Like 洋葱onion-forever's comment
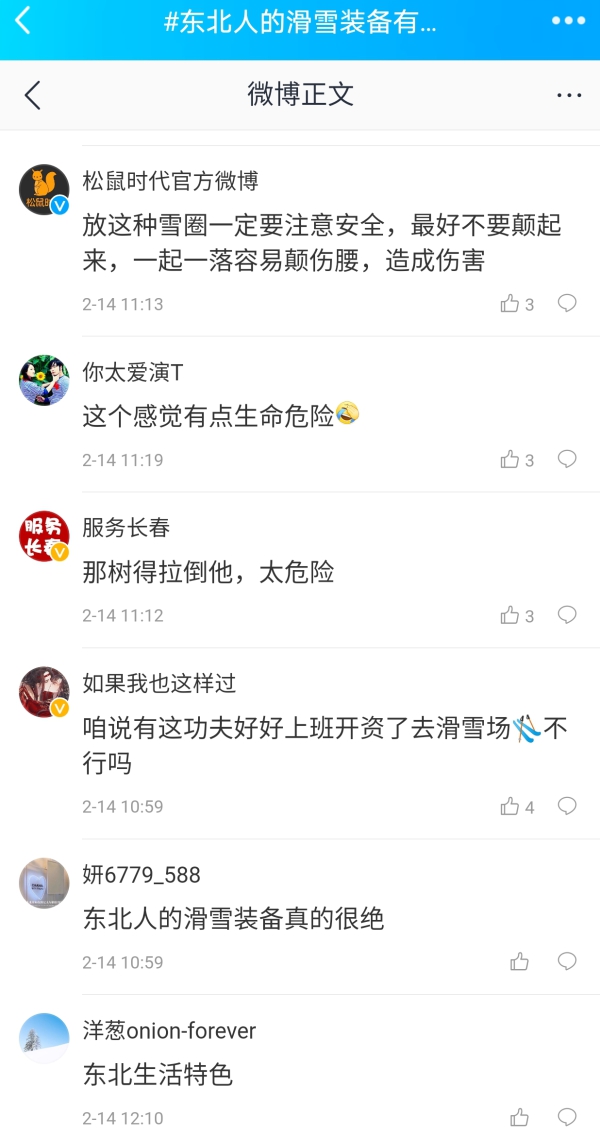Image resolution: width=600 pixels, height=1143 pixels. [519, 1117]
